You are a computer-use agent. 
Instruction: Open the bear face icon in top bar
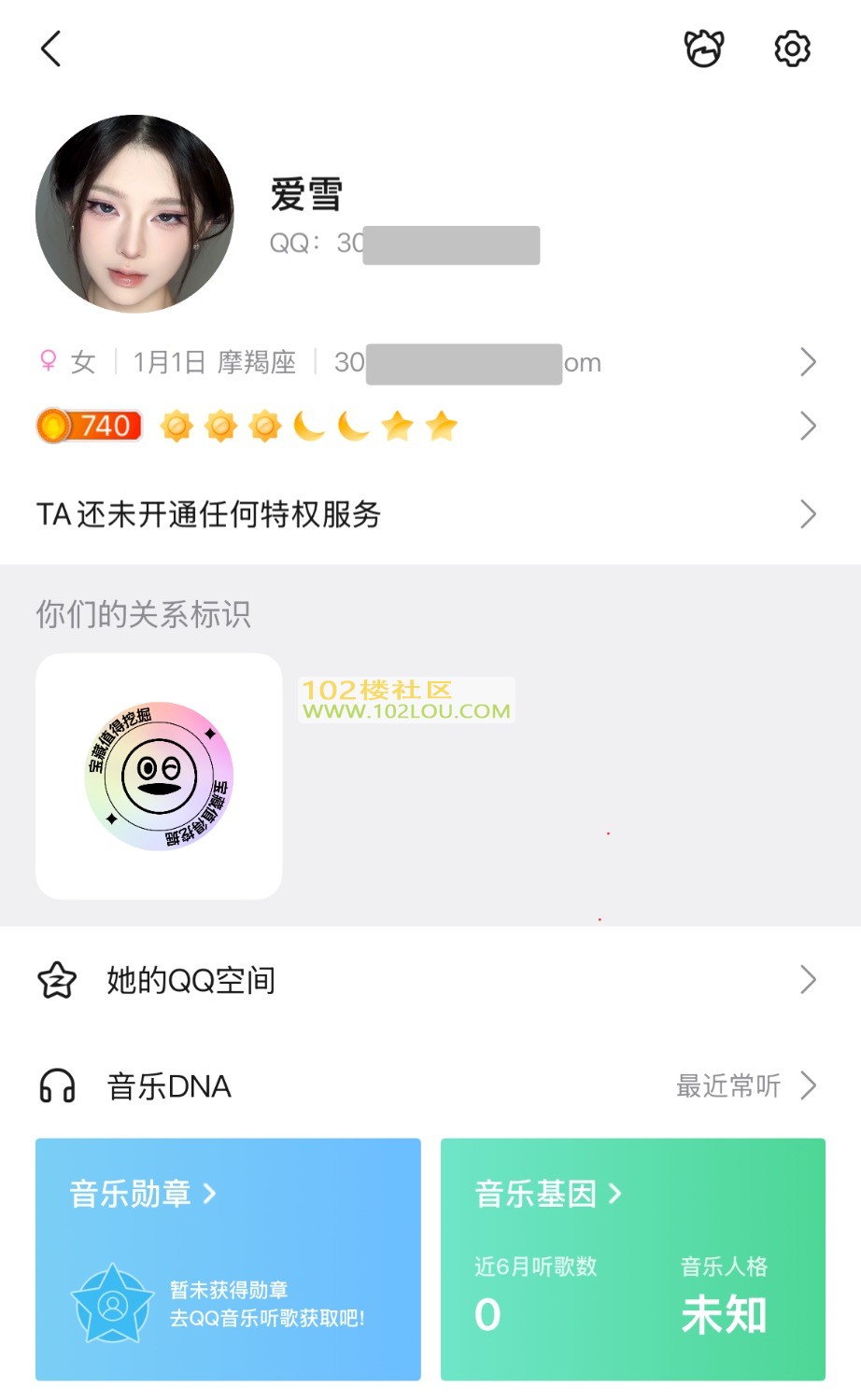point(704,49)
